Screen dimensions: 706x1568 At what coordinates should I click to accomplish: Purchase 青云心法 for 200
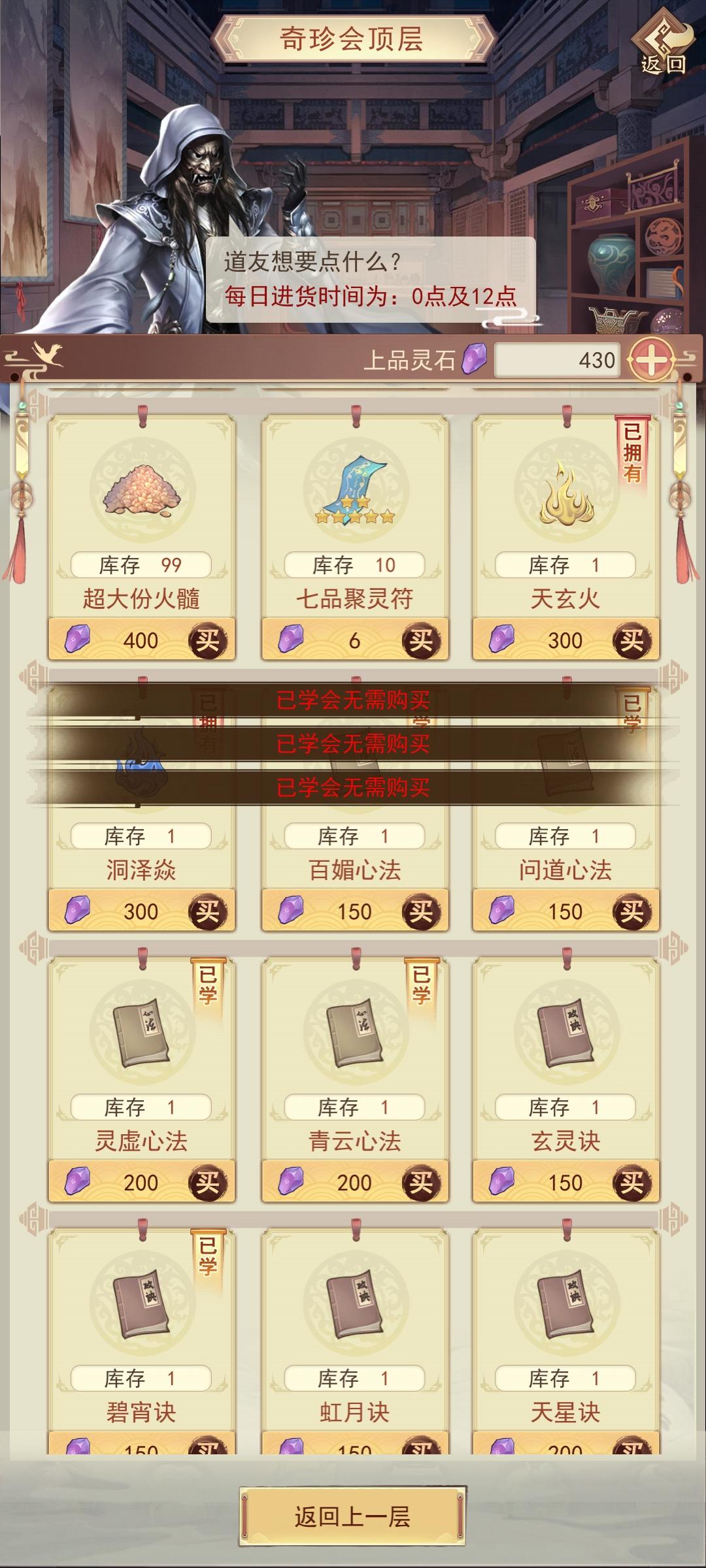pos(422,1183)
